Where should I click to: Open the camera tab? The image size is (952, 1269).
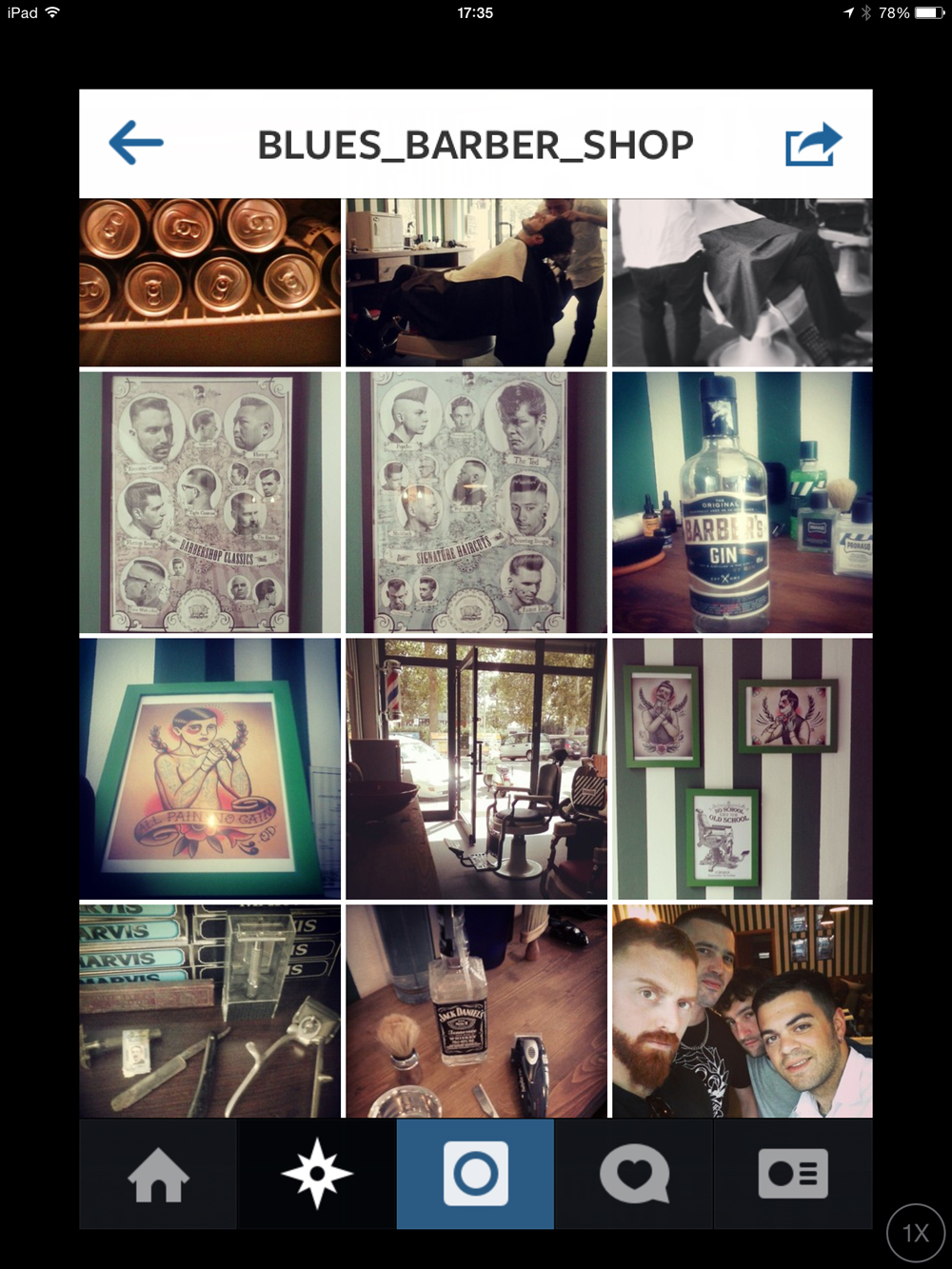[x=475, y=1174]
